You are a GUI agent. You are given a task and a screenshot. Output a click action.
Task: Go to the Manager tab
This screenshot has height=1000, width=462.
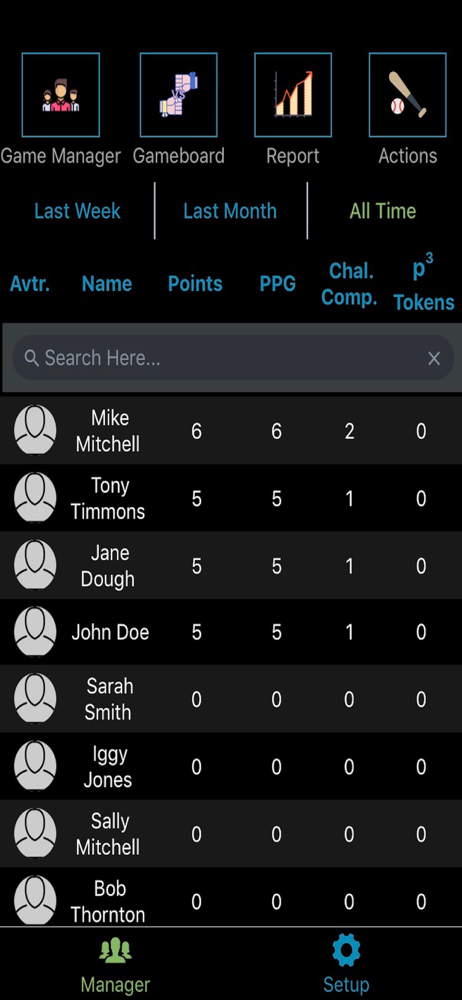click(x=116, y=964)
